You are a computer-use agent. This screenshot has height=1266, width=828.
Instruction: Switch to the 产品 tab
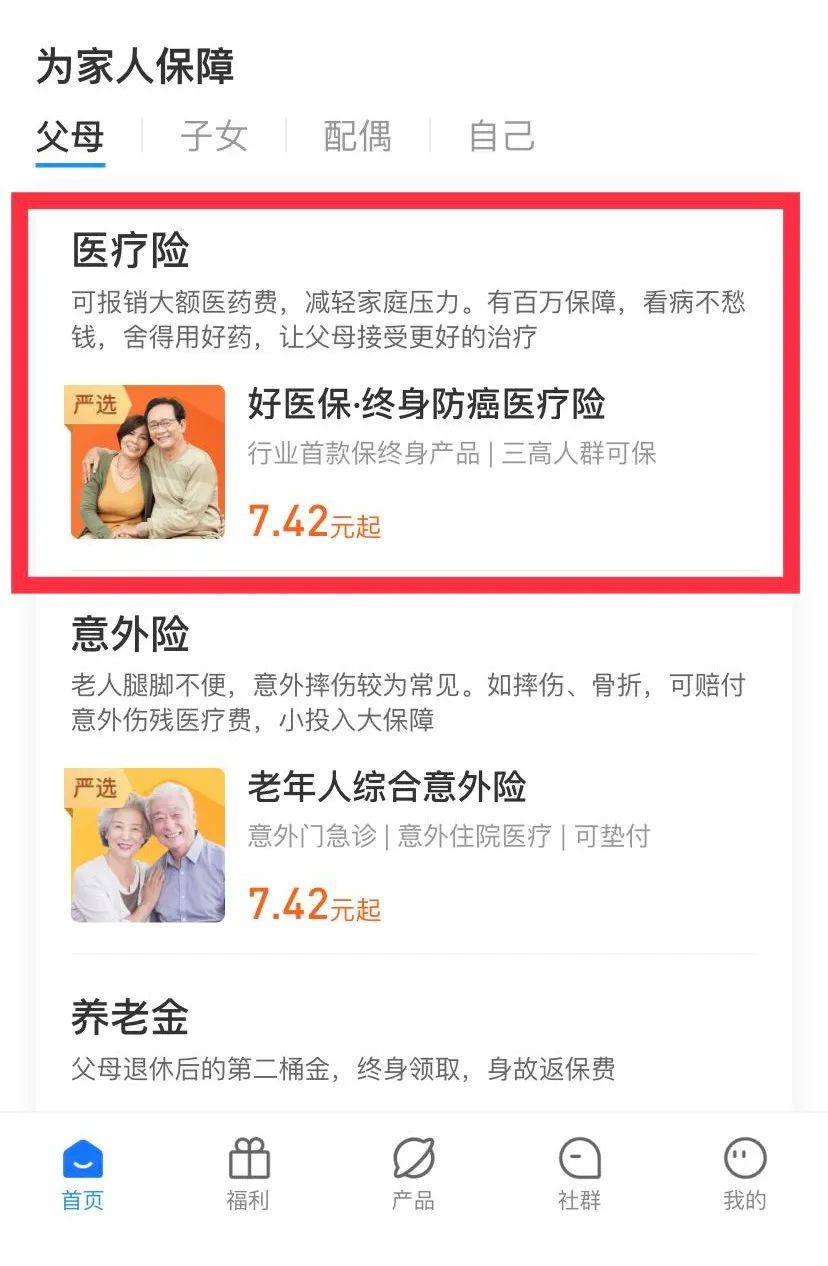413,1175
